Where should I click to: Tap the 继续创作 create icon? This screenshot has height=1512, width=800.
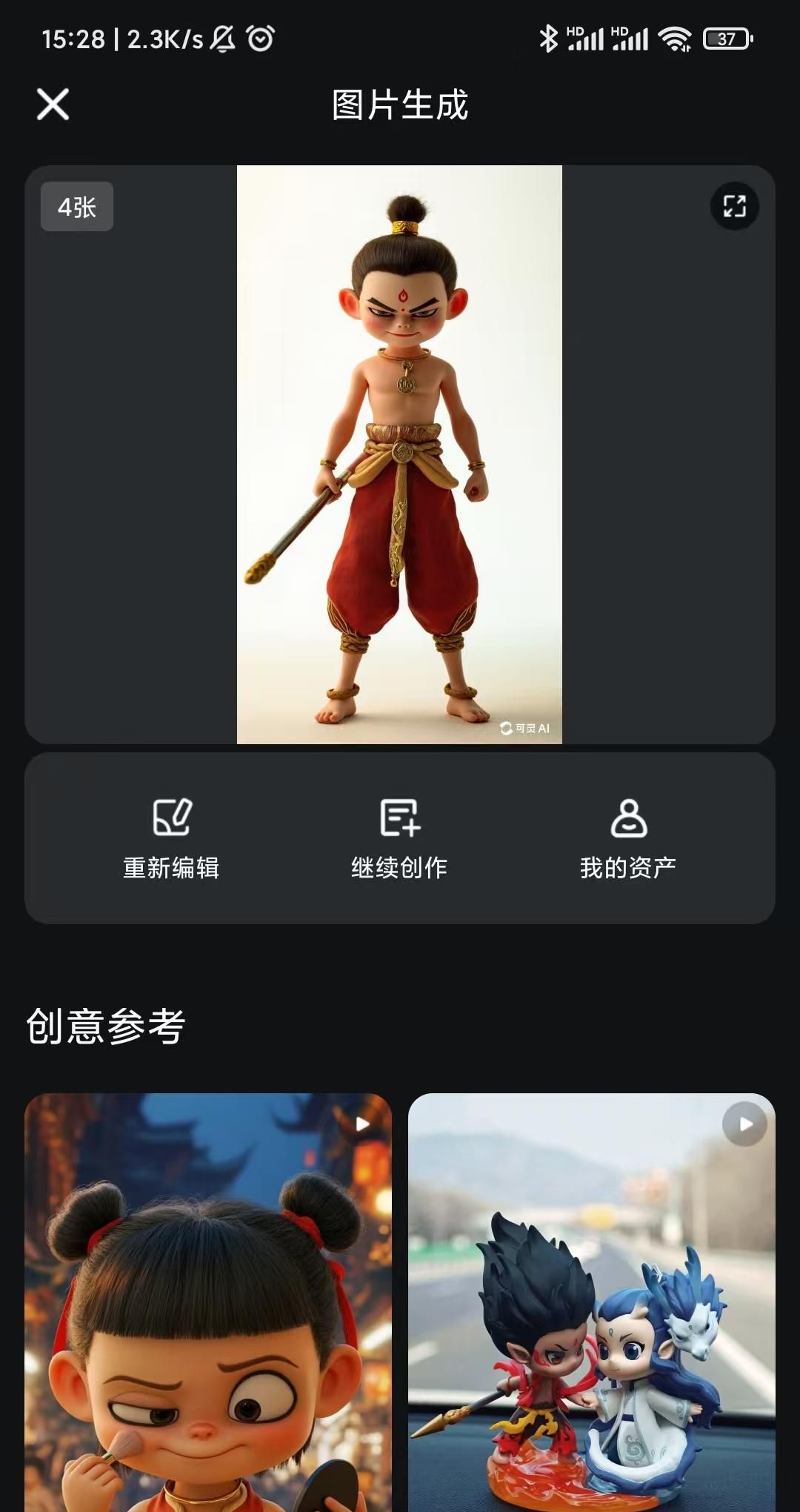click(400, 818)
